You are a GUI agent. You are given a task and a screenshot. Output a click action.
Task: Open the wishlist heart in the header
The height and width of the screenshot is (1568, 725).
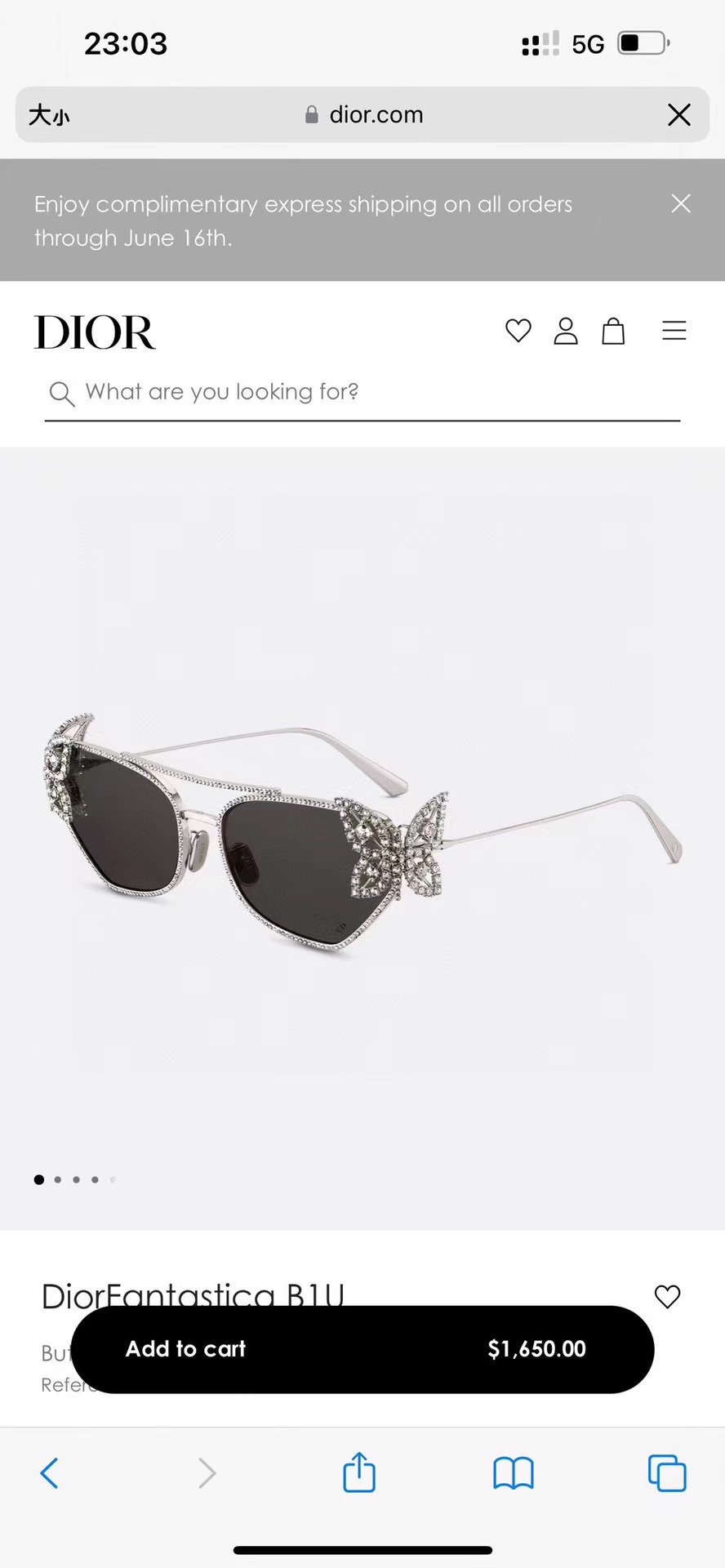(518, 331)
